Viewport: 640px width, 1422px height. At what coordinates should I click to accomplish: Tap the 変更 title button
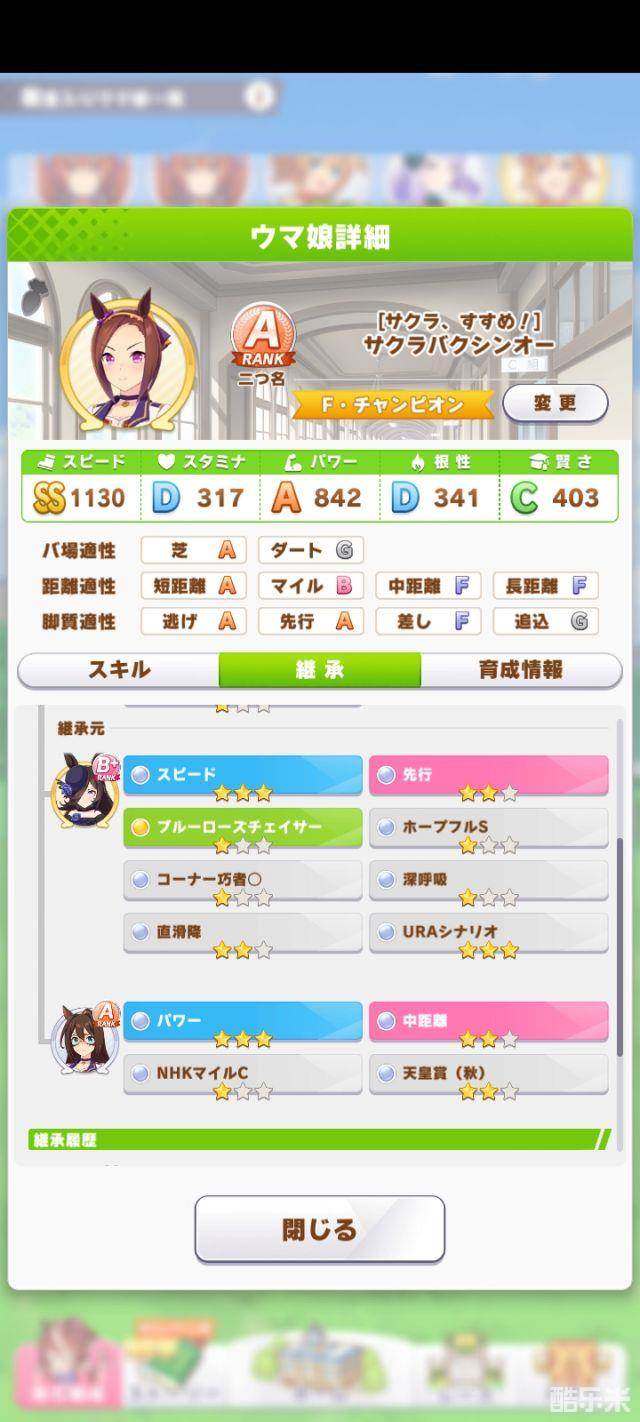pos(554,403)
